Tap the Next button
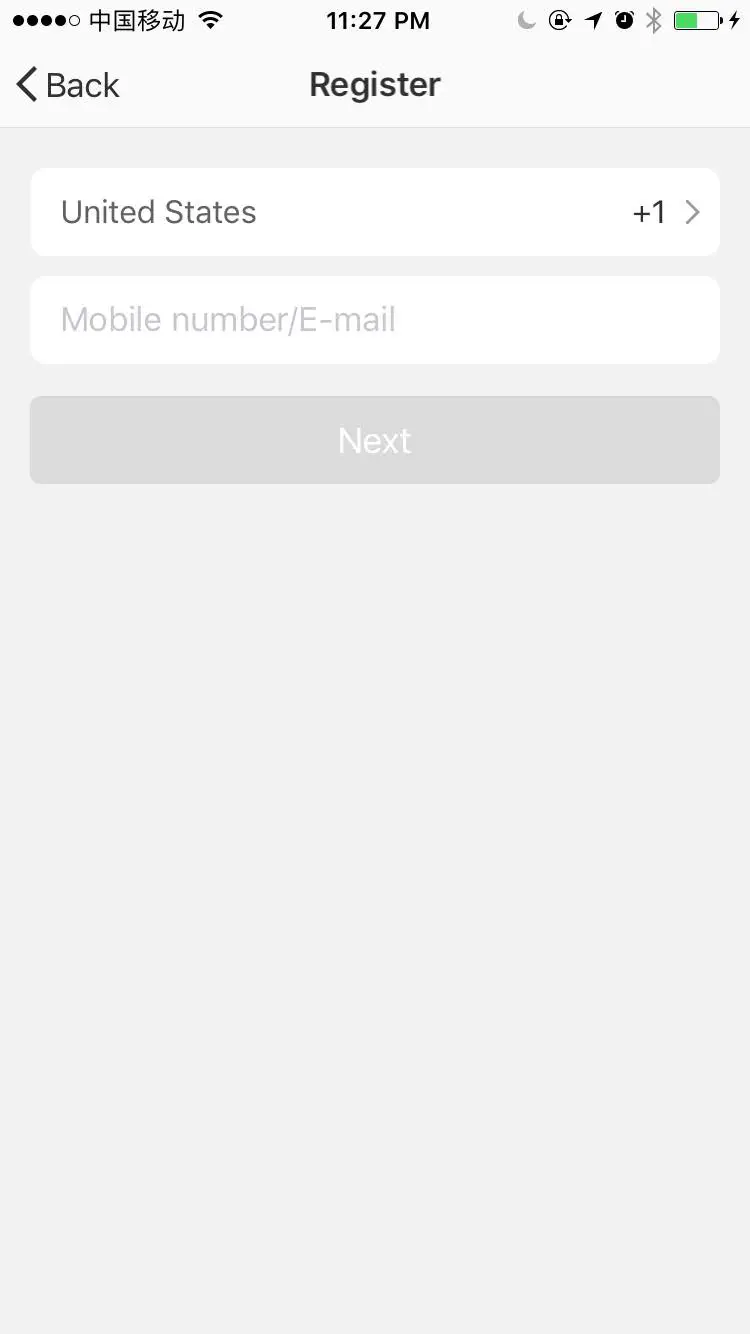This screenshot has width=750, height=1334. tap(375, 440)
